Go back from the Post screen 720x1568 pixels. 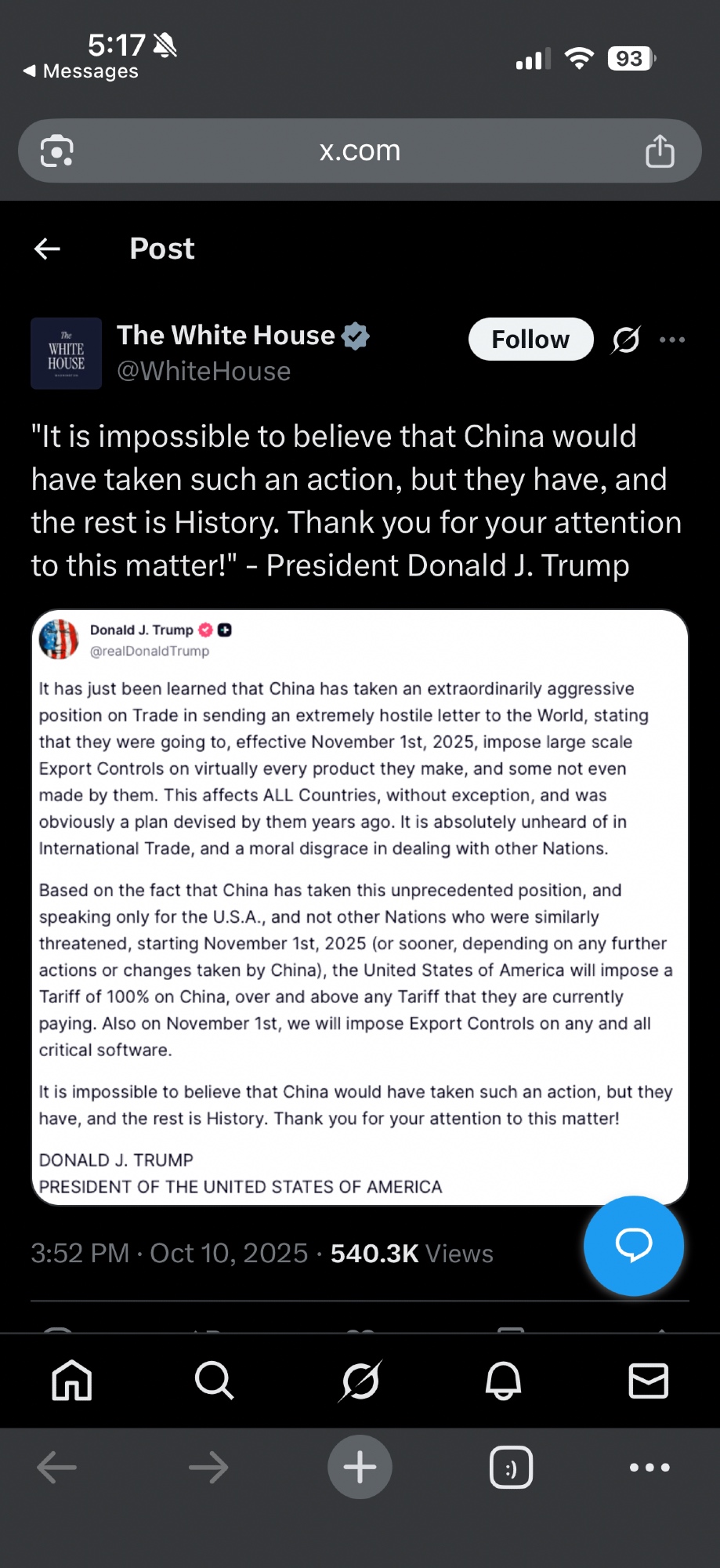click(x=48, y=249)
